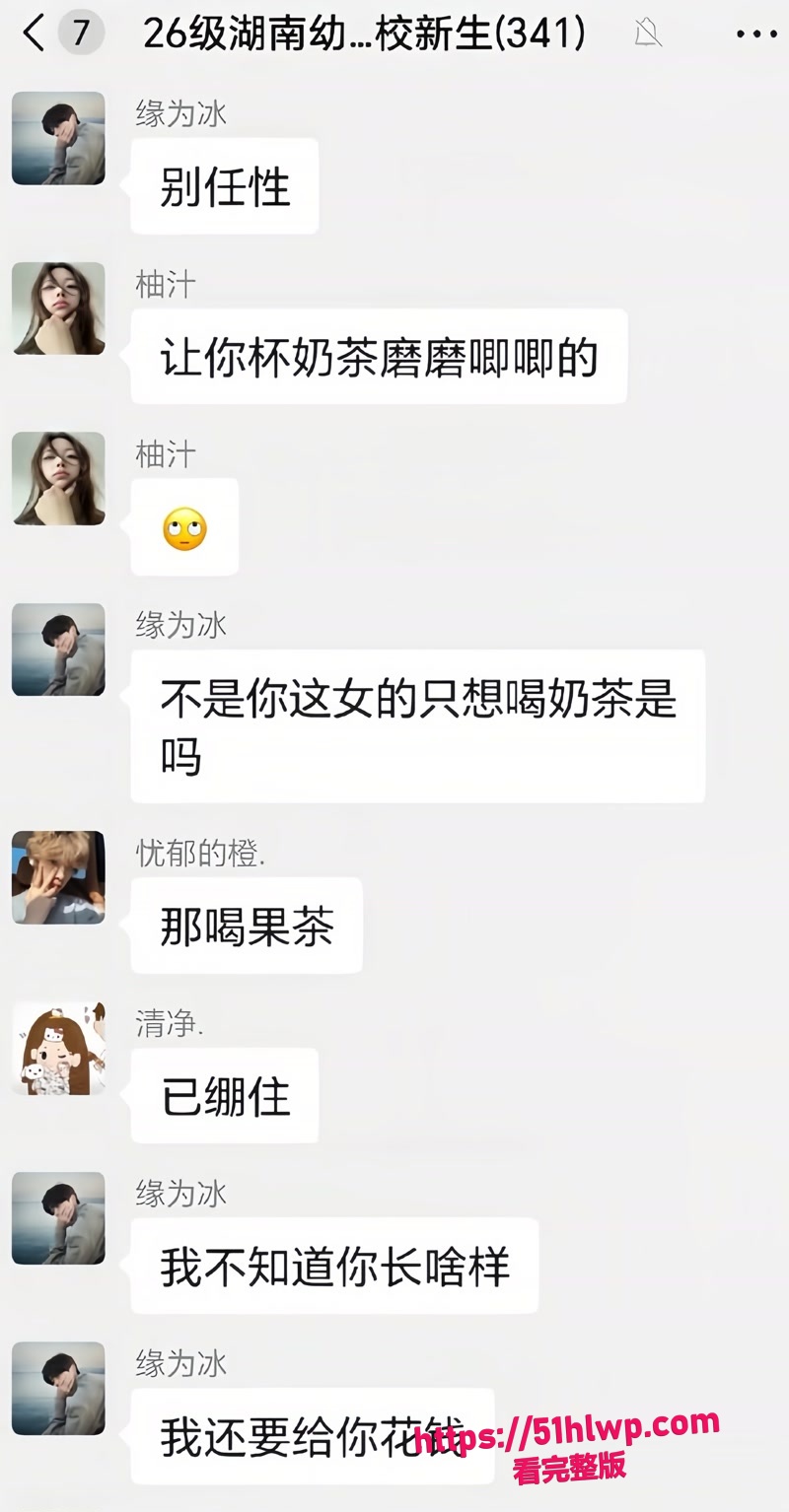Image resolution: width=789 pixels, height=1512 pixels.
Task: Go back to the chat list
Action: click(35, 34)
